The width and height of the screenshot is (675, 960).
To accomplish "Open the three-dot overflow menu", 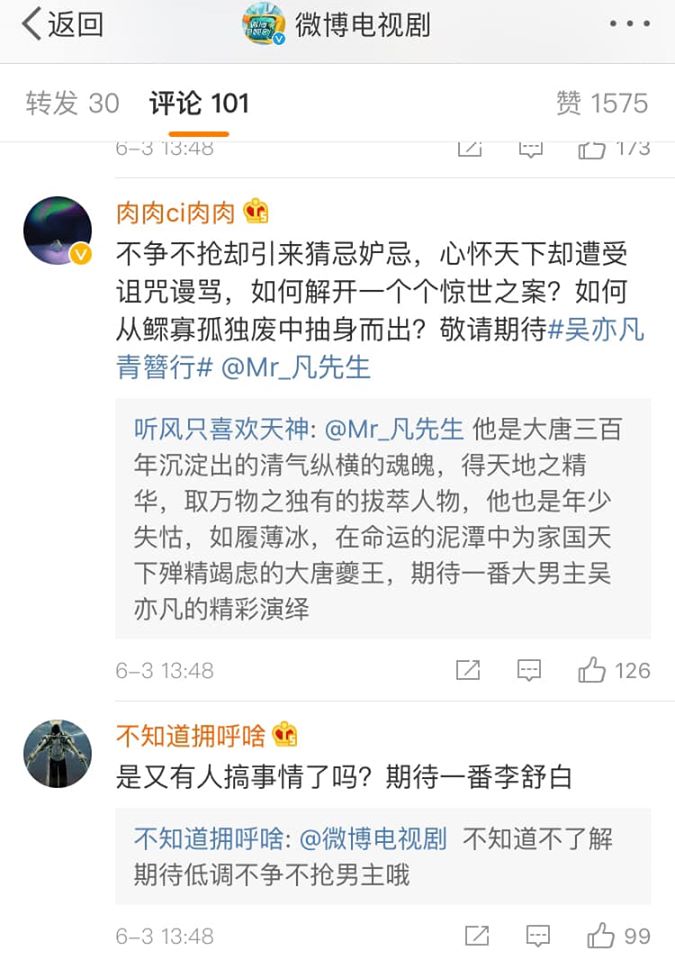I will 628,25.
